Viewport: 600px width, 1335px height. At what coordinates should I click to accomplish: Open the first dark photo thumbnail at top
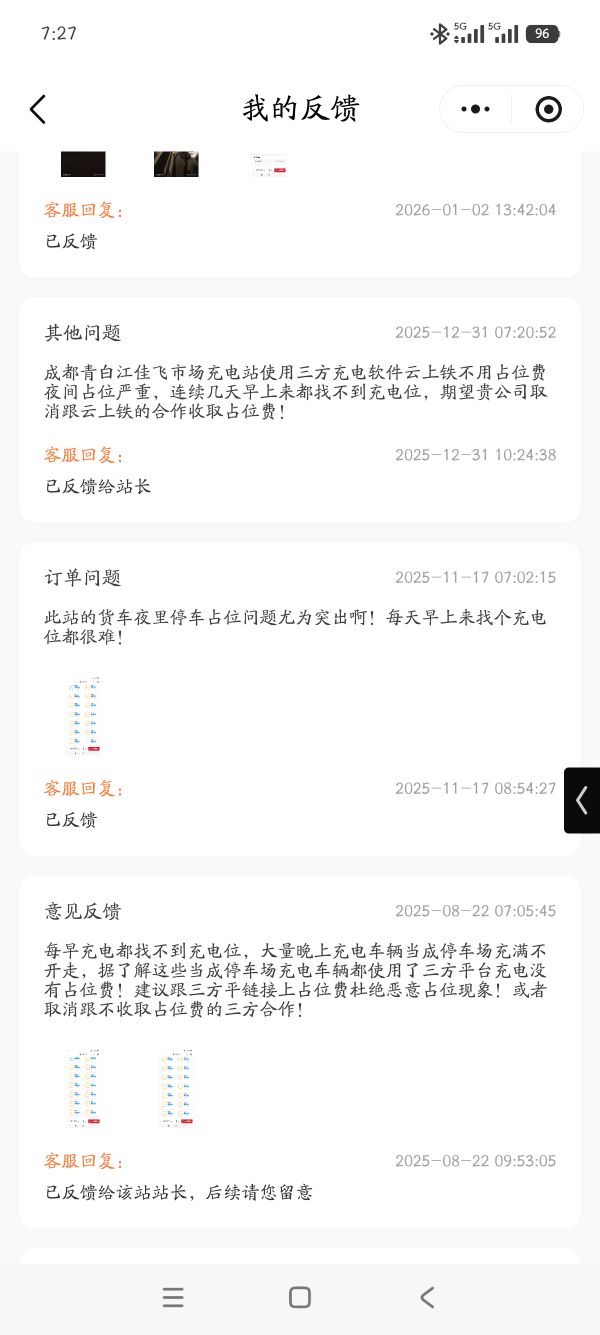coord(83,164)
